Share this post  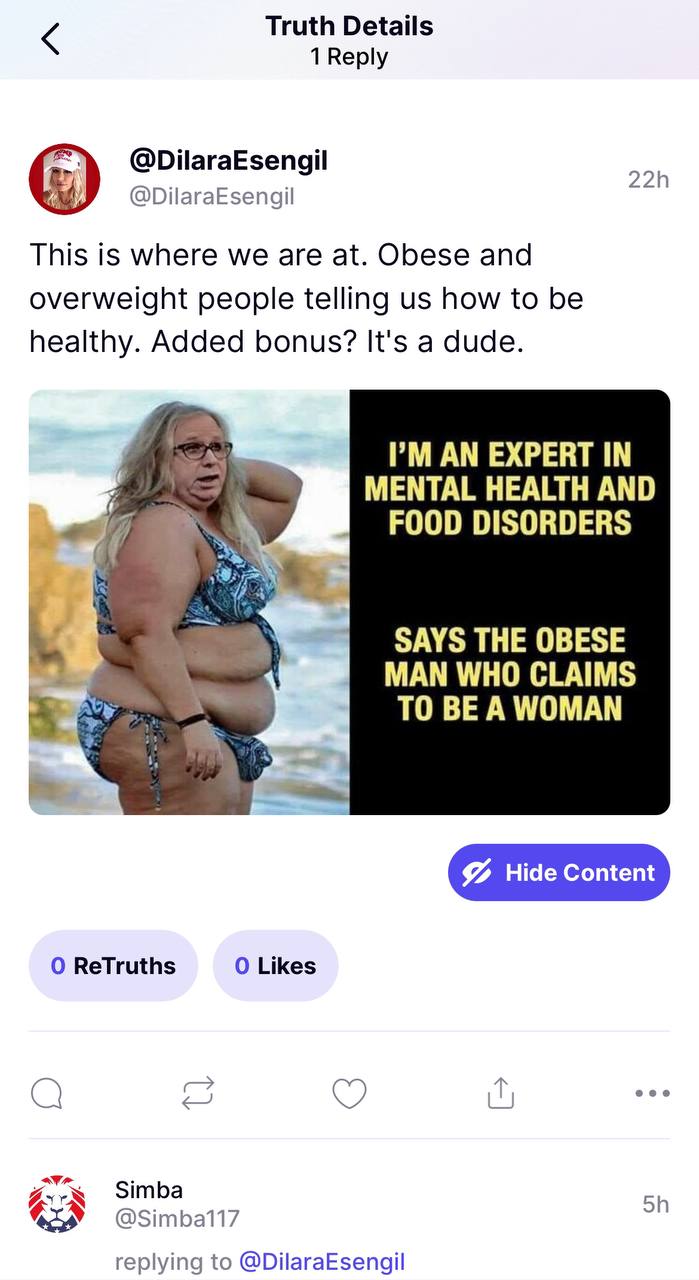pos(500,1094)
